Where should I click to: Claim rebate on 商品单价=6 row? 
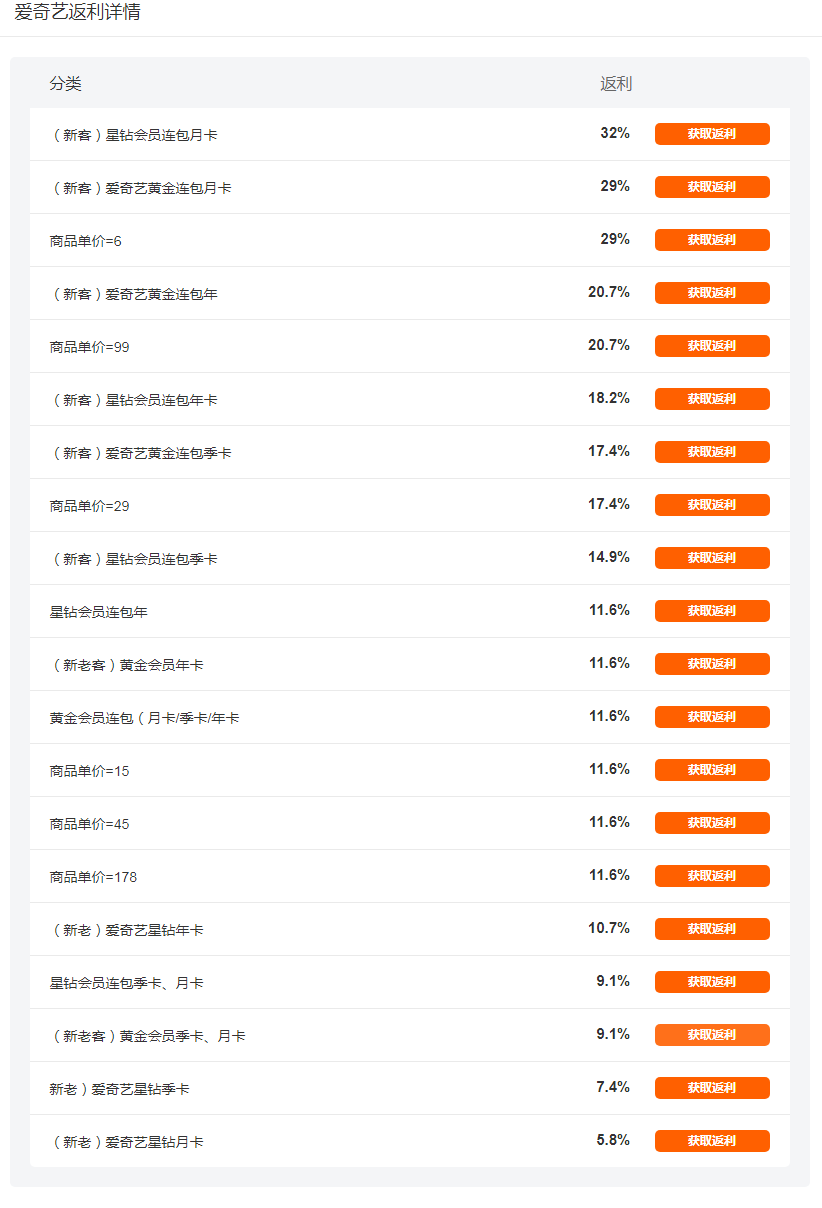click(x=712, y=240)
